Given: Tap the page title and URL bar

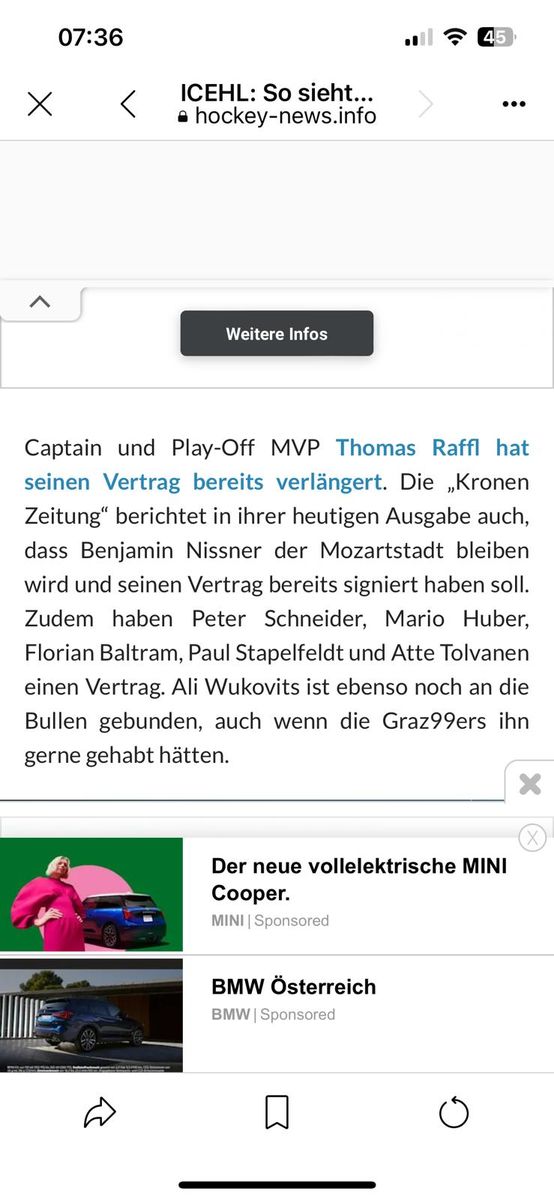Looking at the screenshot, I should point(277,103).
